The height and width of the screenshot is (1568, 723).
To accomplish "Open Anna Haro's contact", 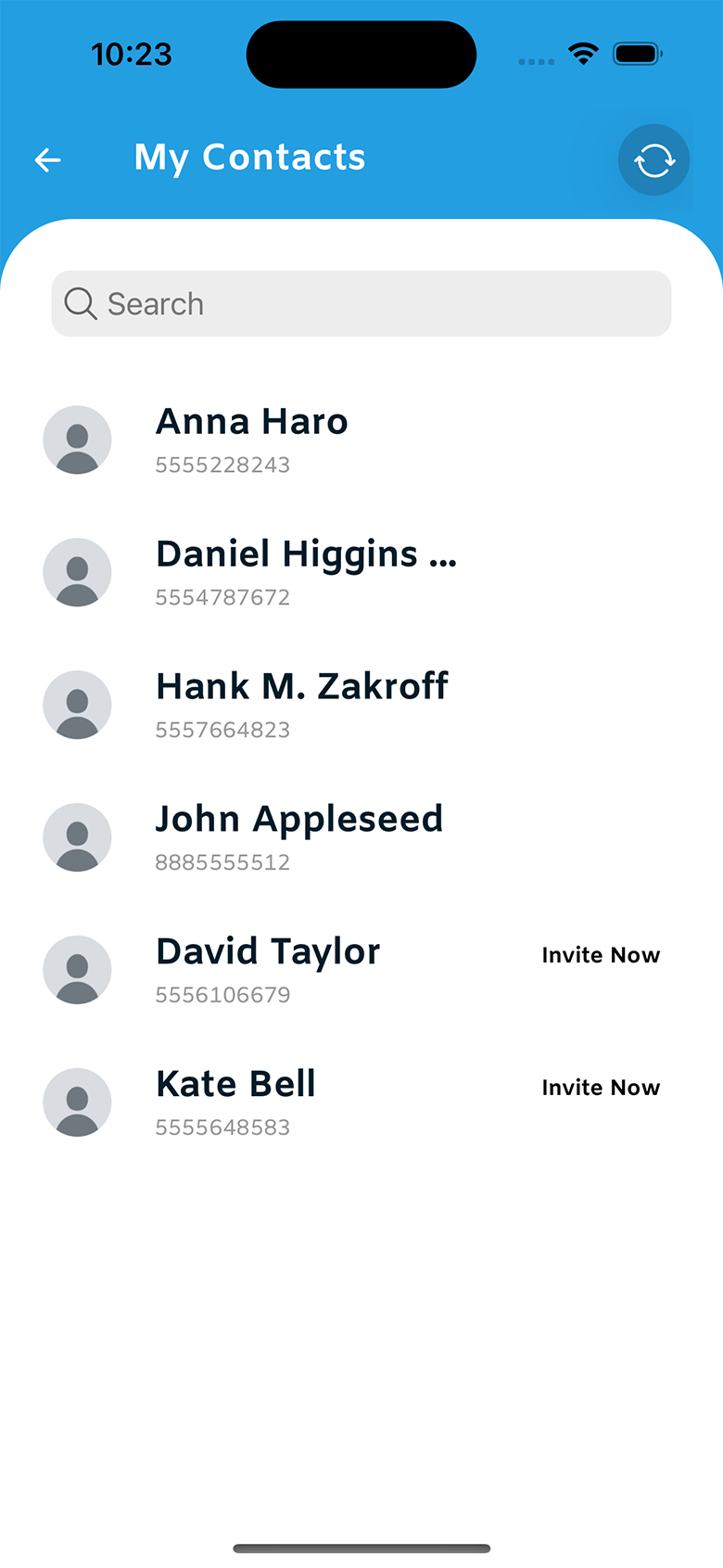I will [x=252, y=440].
